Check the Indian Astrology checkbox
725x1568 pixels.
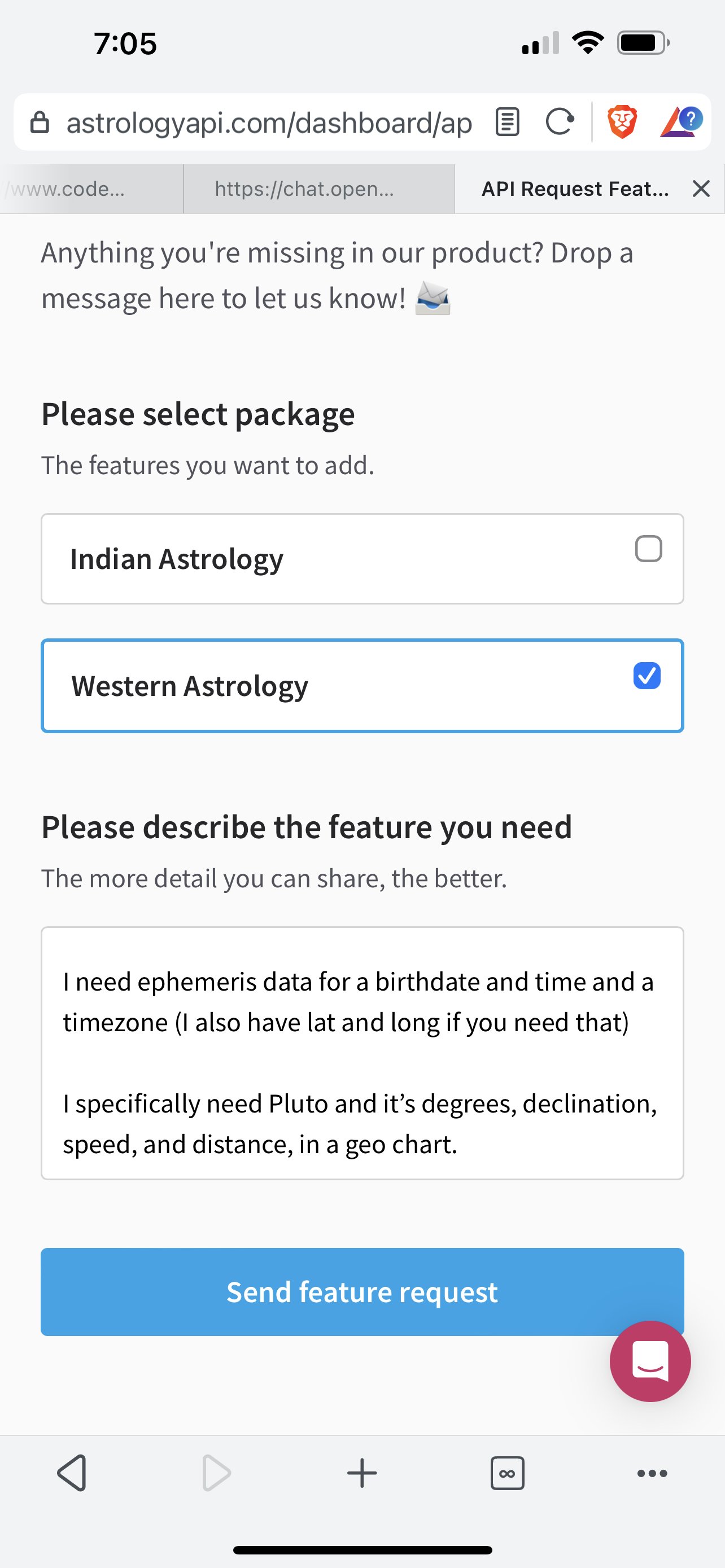pos(648,549)
